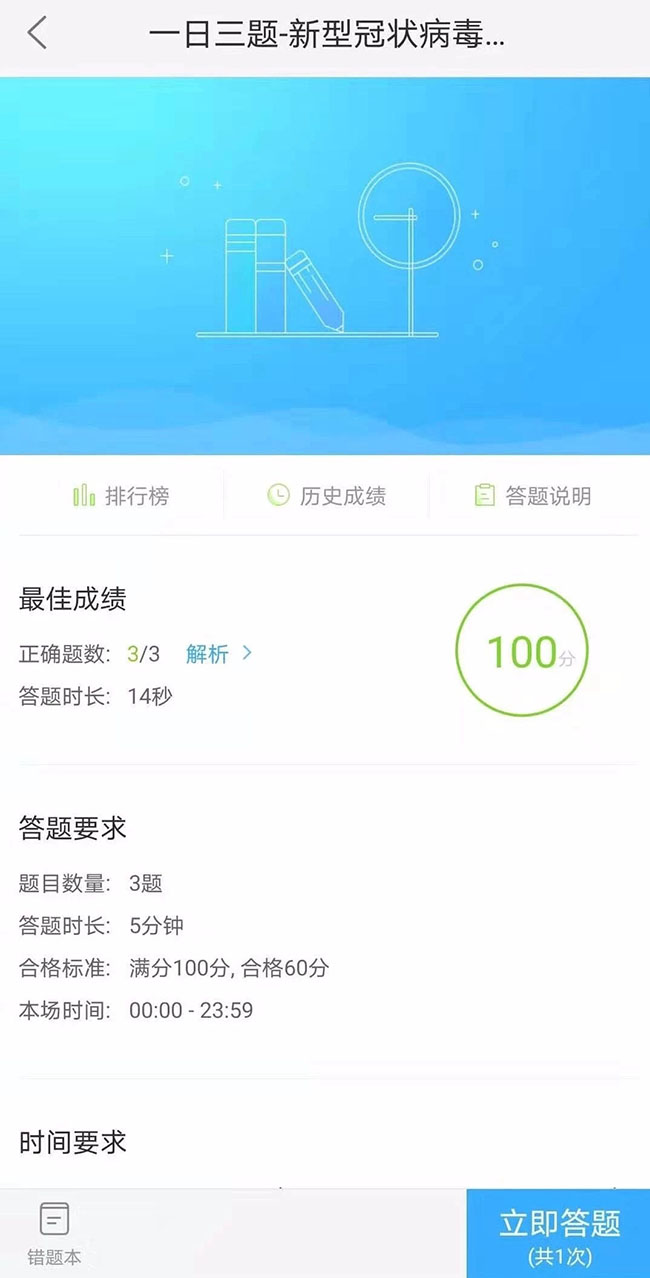Image resolution: width=650 pixels, height=1278 pixels.
Task: Open the 错题本 wrong-answer notebook
Action: click(54, 1233)
